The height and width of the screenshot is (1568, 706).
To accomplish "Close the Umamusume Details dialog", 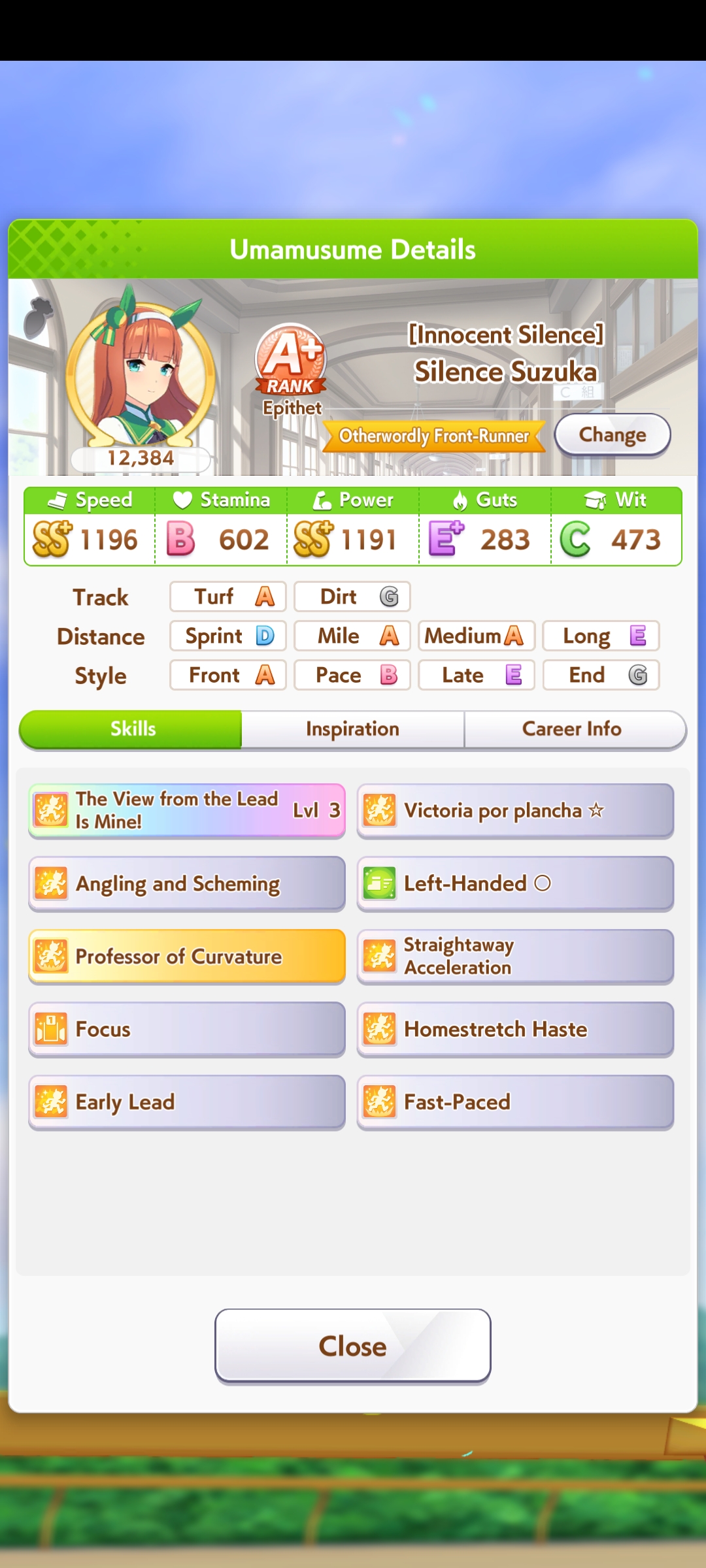I will click(352, 1346).
